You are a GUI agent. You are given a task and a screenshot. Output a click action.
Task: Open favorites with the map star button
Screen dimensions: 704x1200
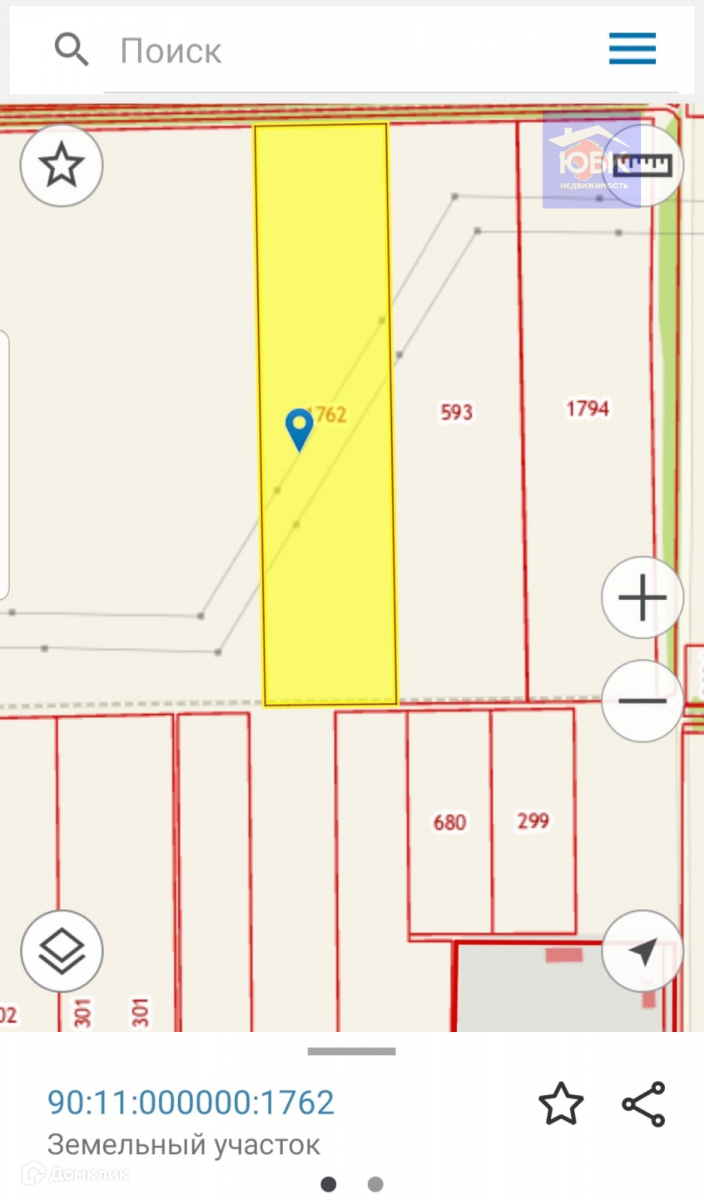point(62,165)
